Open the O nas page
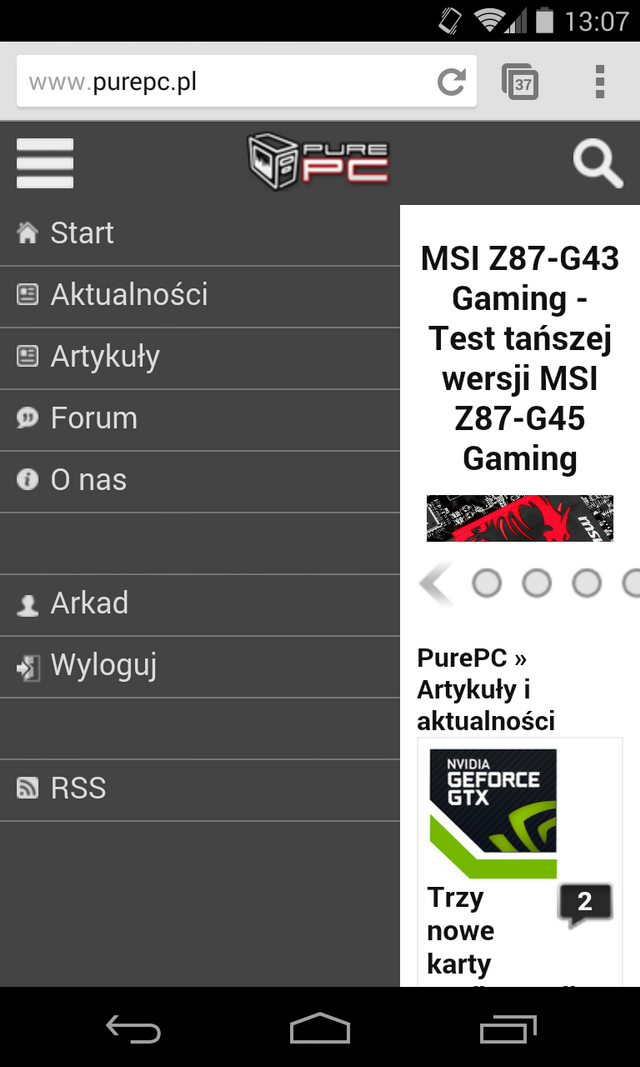640x1067 pixels. pyautogui.click(x=200, y=481)
